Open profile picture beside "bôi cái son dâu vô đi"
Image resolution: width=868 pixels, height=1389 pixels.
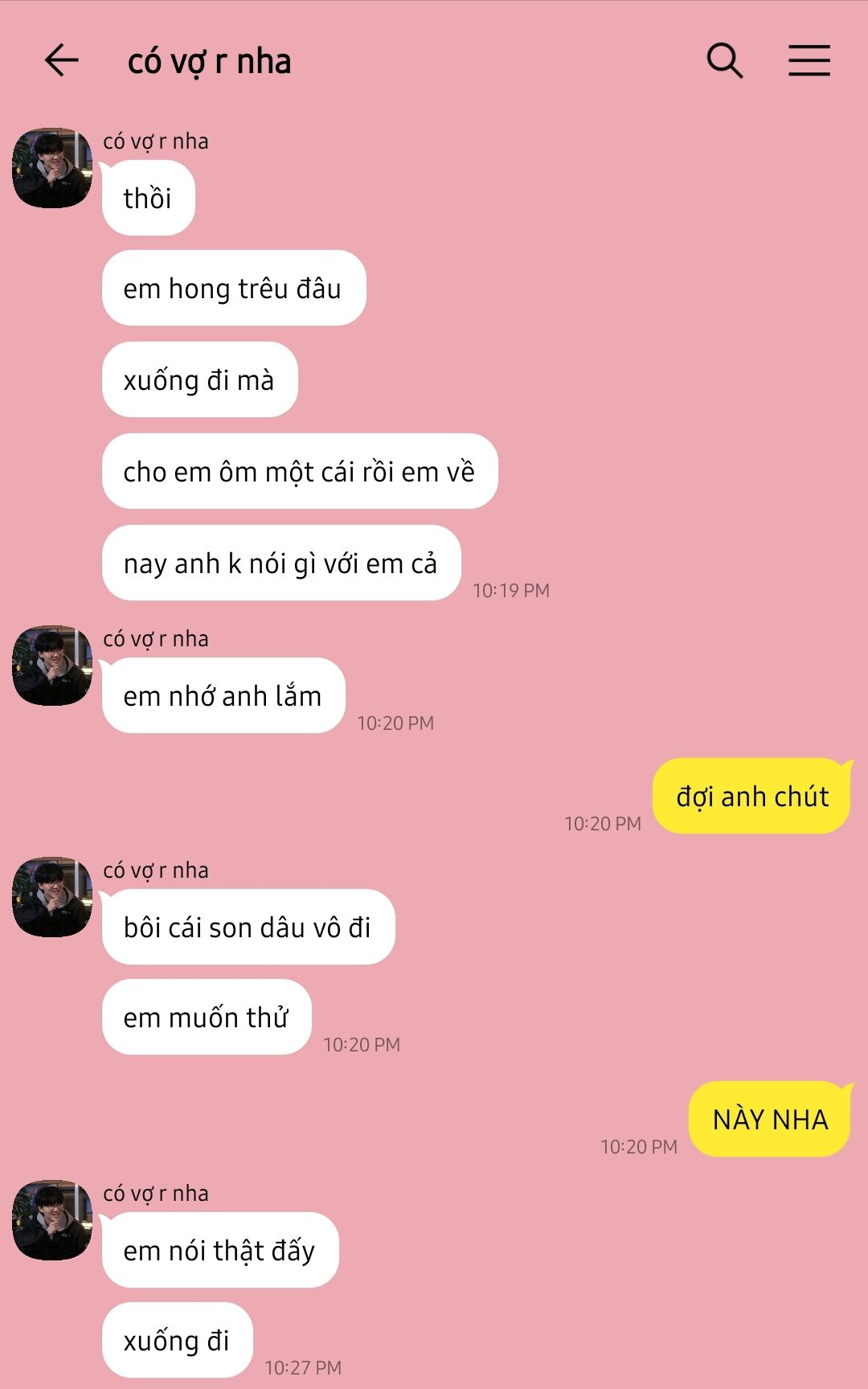click(52, 897)
